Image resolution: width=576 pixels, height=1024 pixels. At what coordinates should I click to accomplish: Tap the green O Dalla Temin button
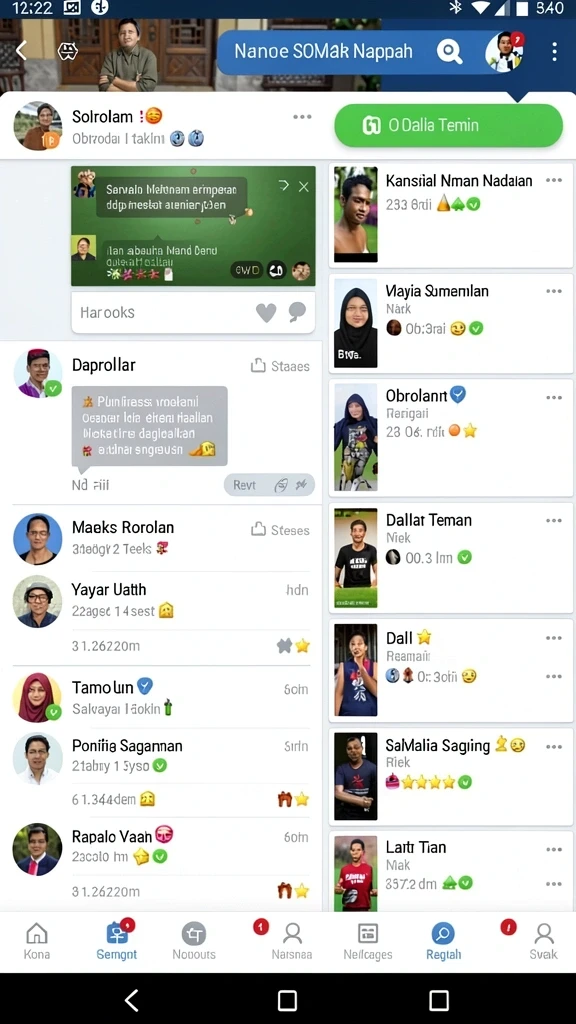448,125
